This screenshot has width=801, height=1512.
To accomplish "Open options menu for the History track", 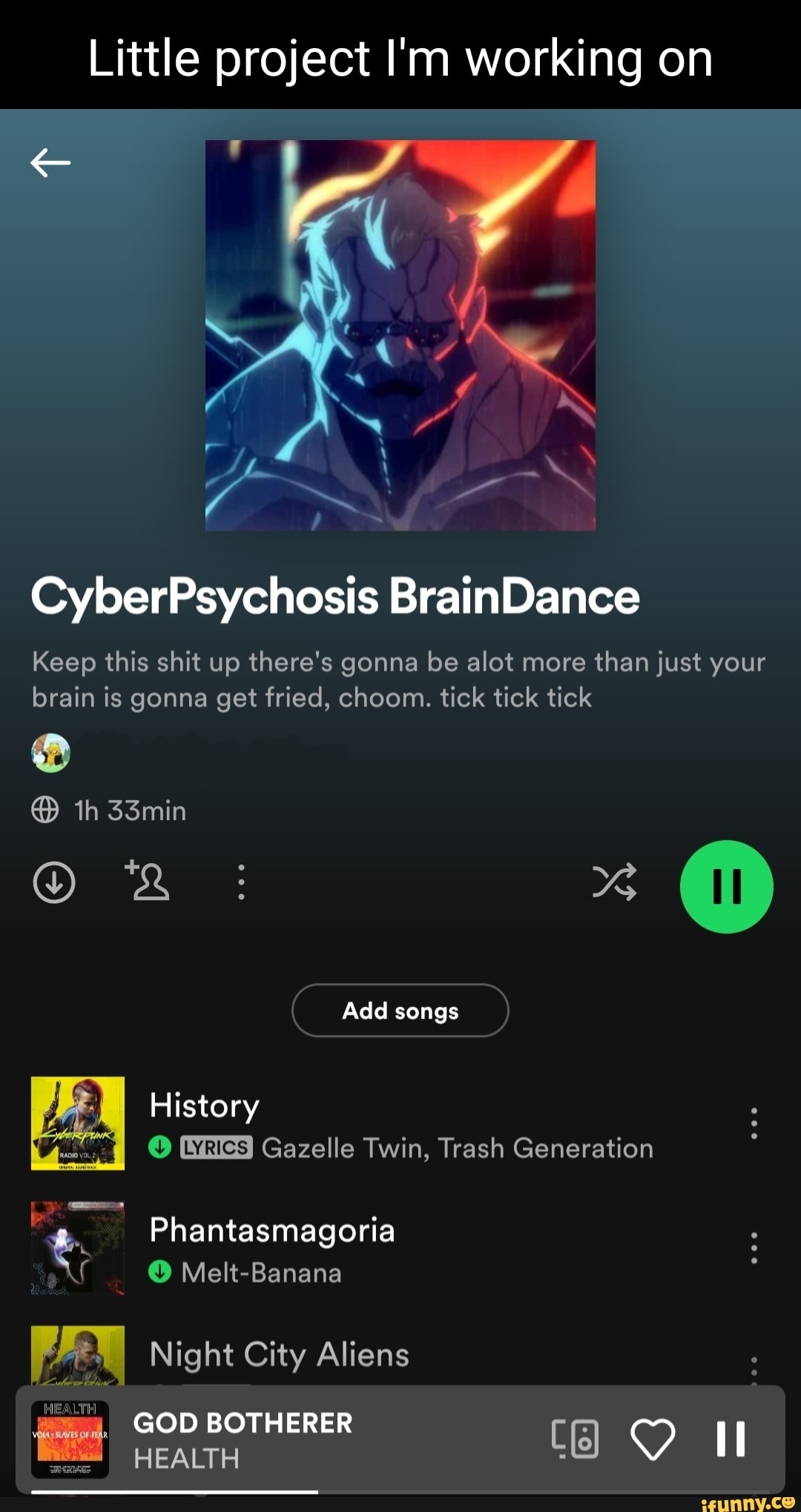I will tap(754, 1123).
